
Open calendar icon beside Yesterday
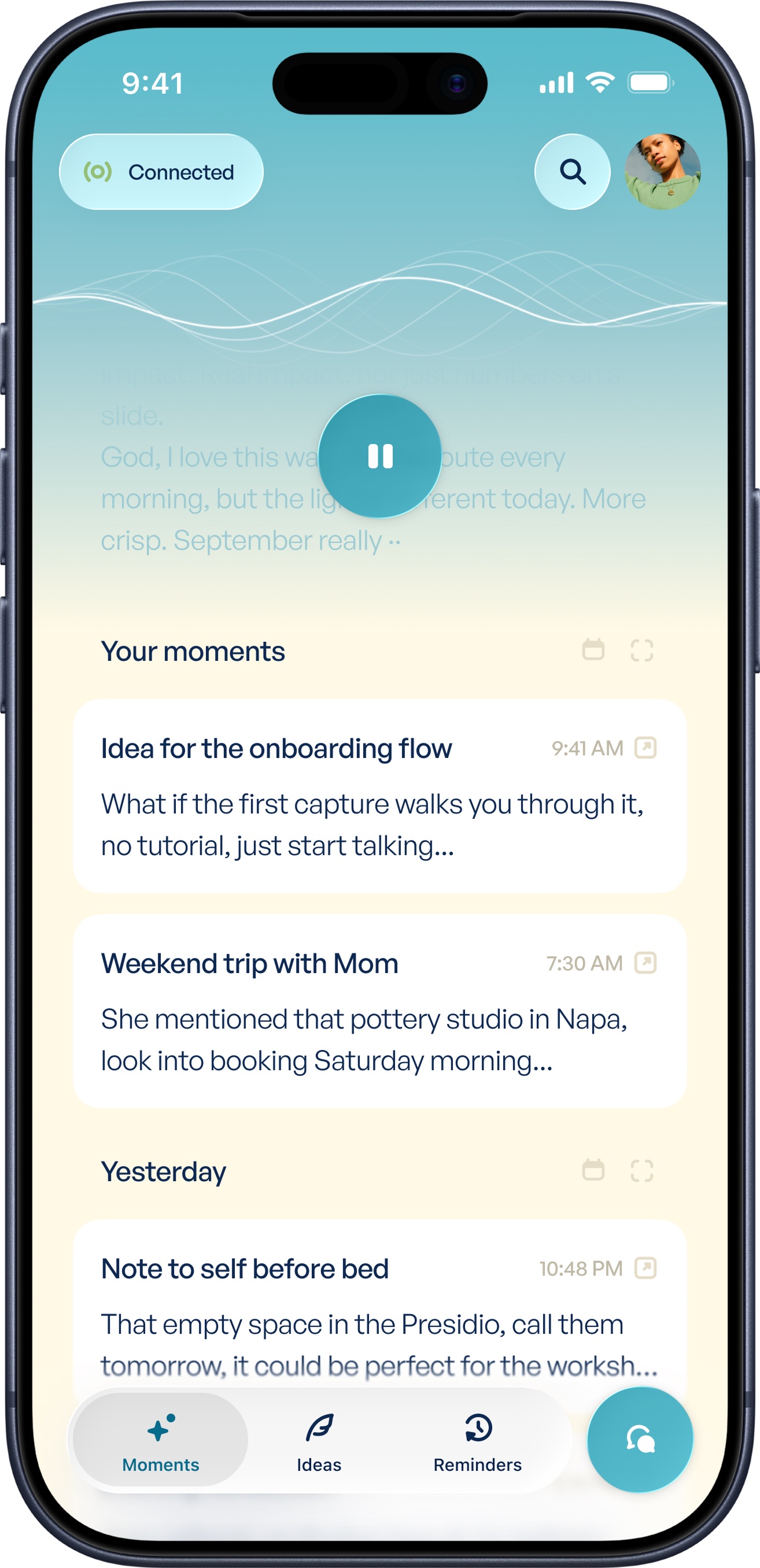(x=593, y=1170)
